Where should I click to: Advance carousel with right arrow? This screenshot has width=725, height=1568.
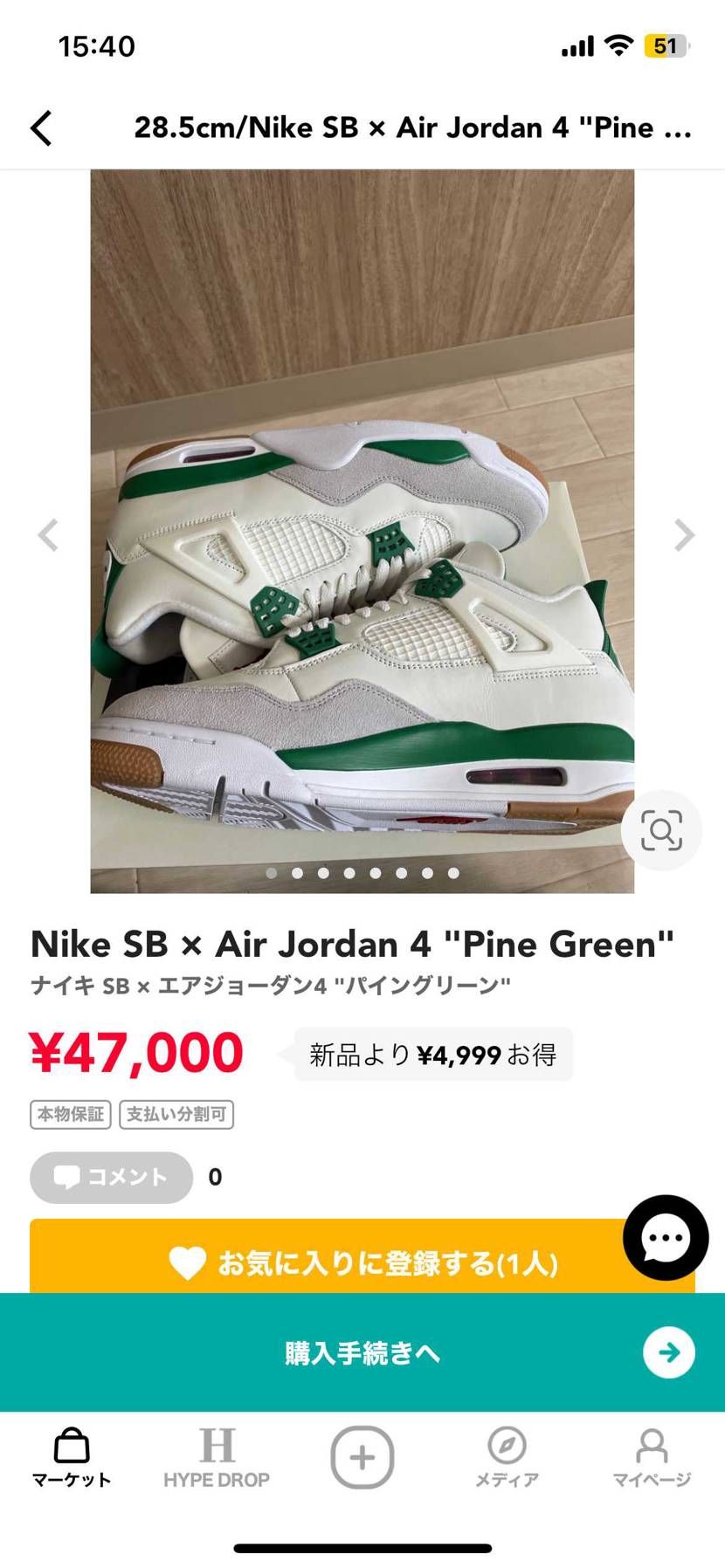coord(682,534)
